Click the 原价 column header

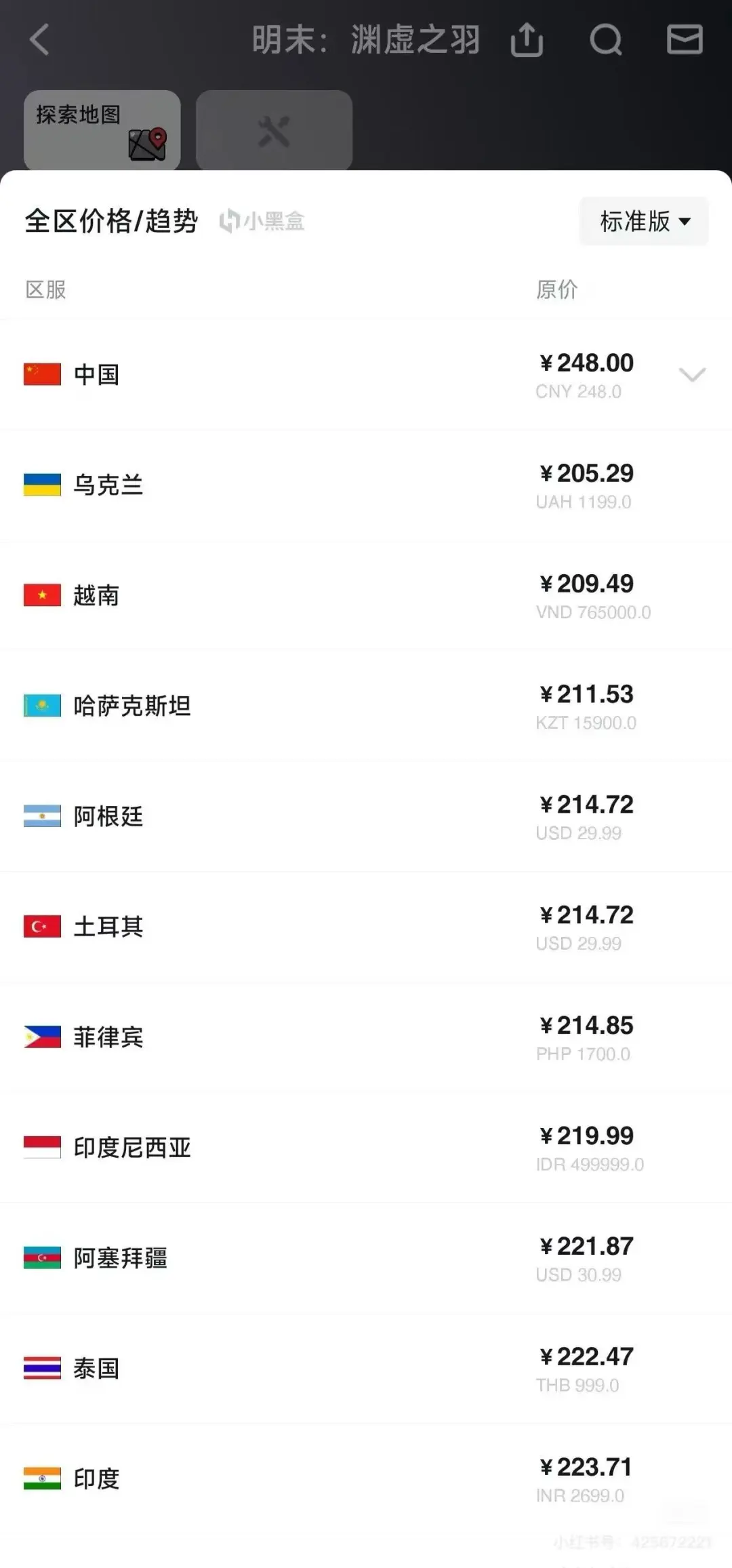[x=557, y=290]
